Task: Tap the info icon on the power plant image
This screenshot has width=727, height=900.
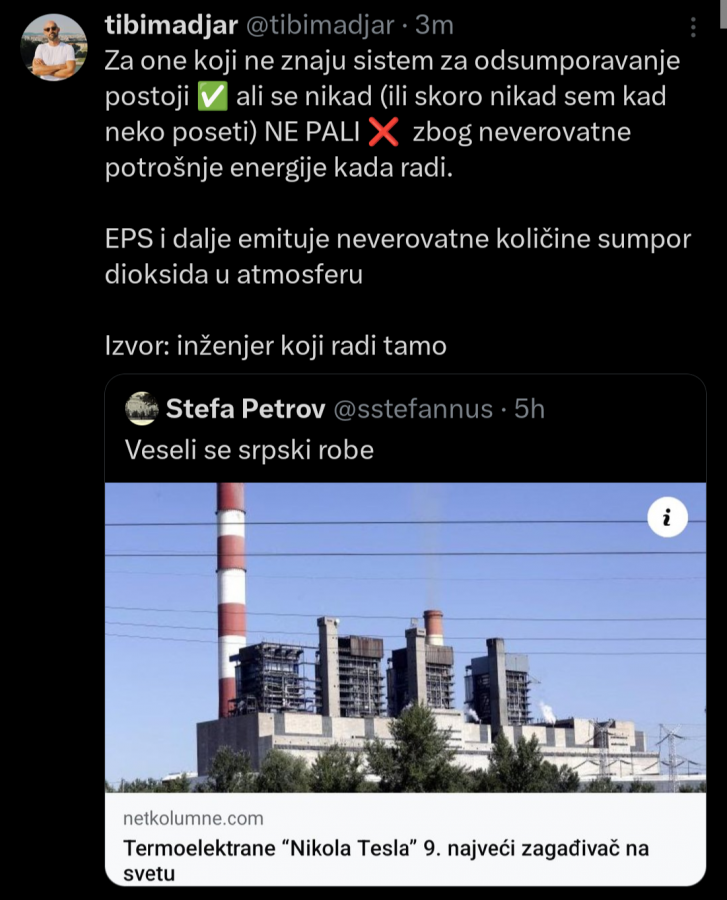Action: 667,517
